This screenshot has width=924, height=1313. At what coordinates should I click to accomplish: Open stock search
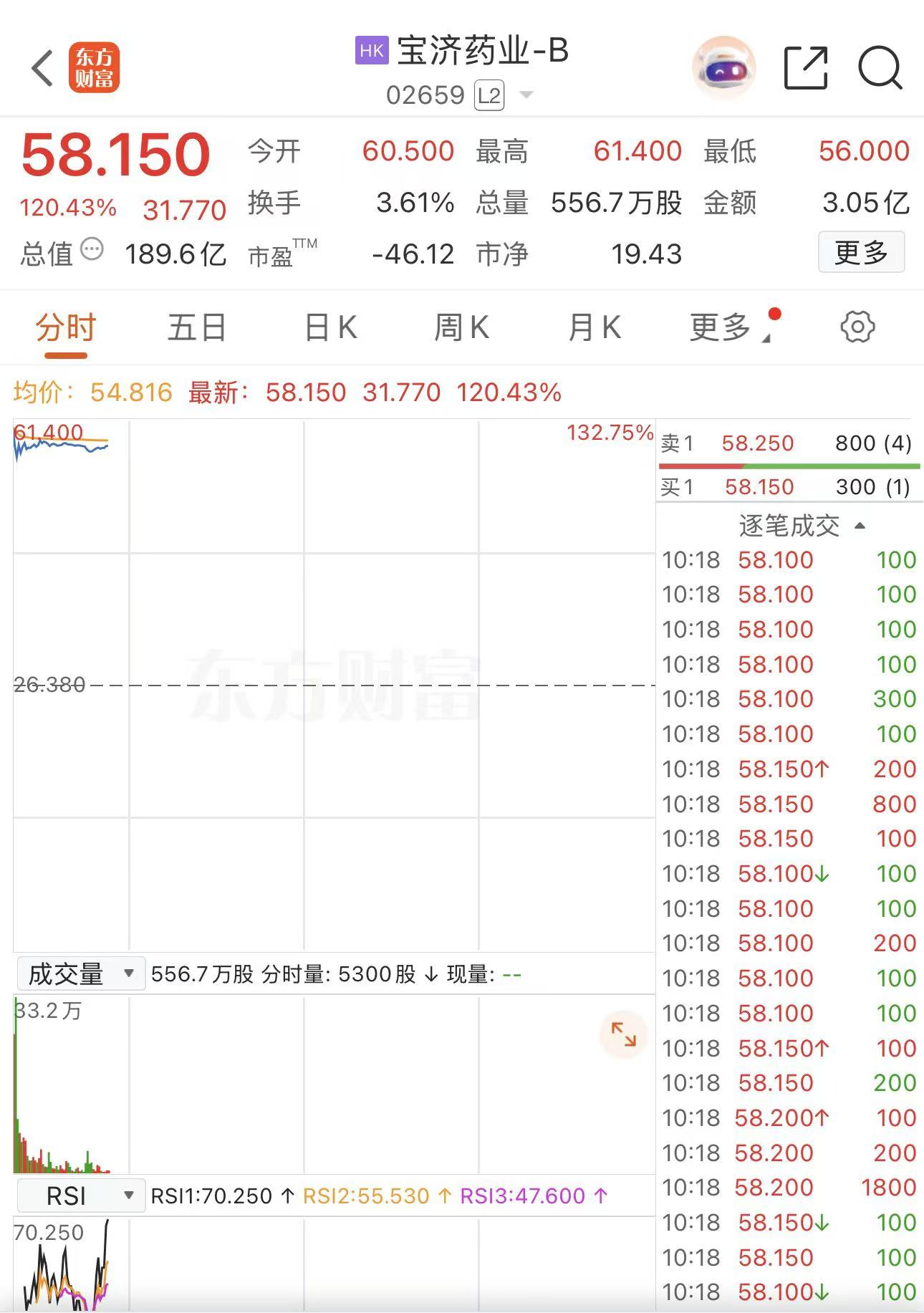pos(880,69)
